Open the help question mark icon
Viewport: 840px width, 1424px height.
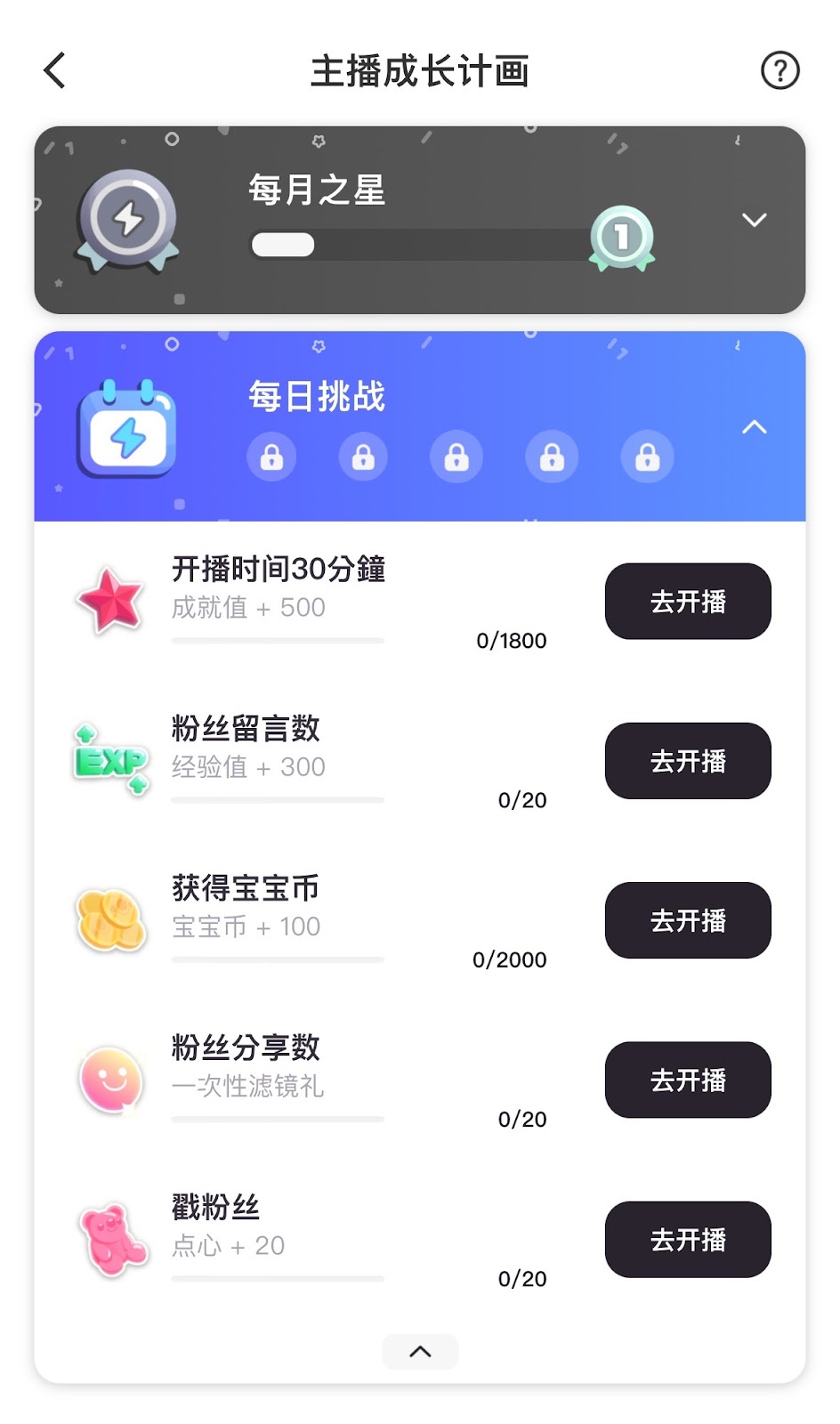[x=779, y=70]
